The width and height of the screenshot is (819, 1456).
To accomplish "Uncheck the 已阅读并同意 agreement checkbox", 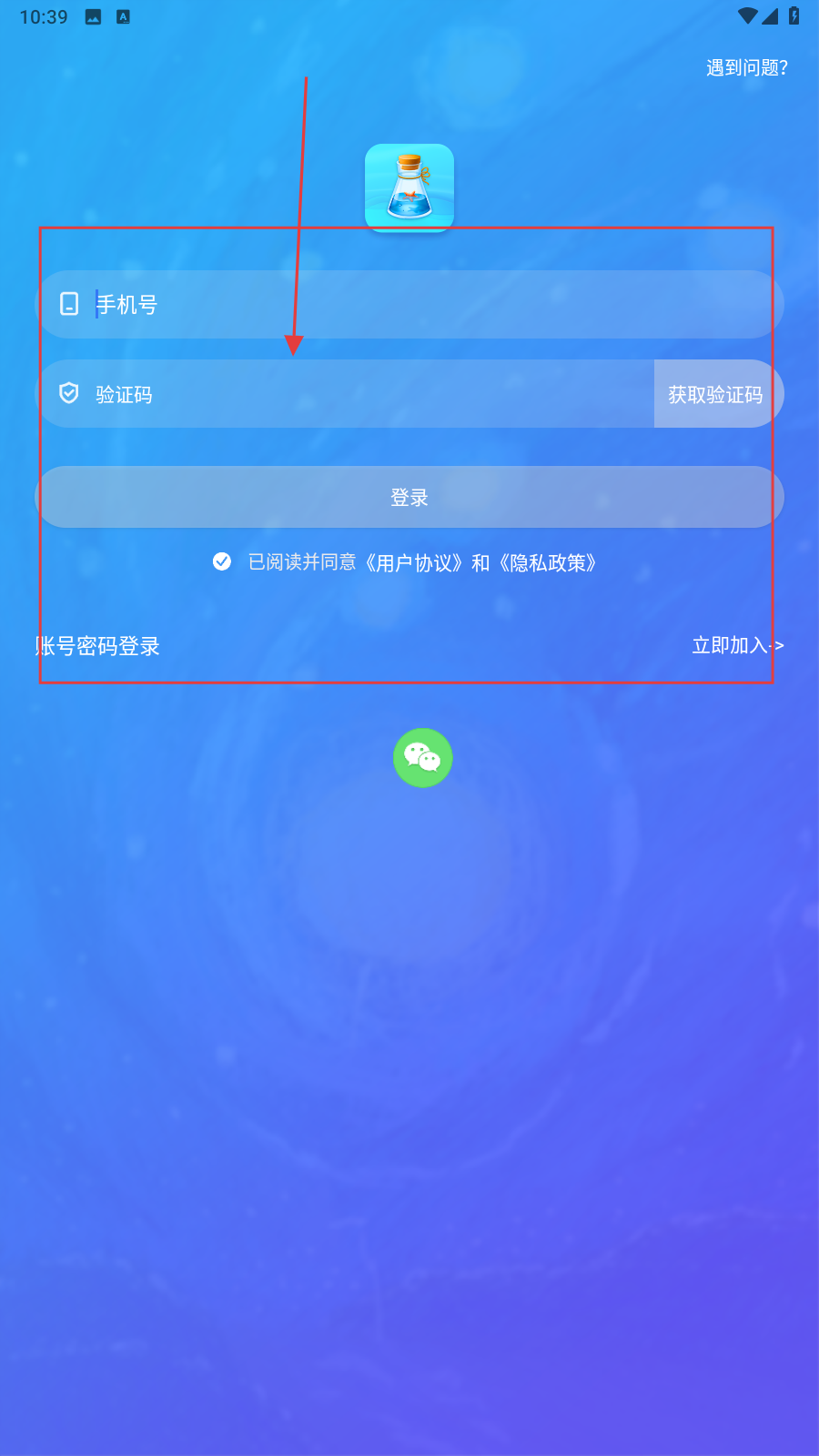I will coord(222,561).
